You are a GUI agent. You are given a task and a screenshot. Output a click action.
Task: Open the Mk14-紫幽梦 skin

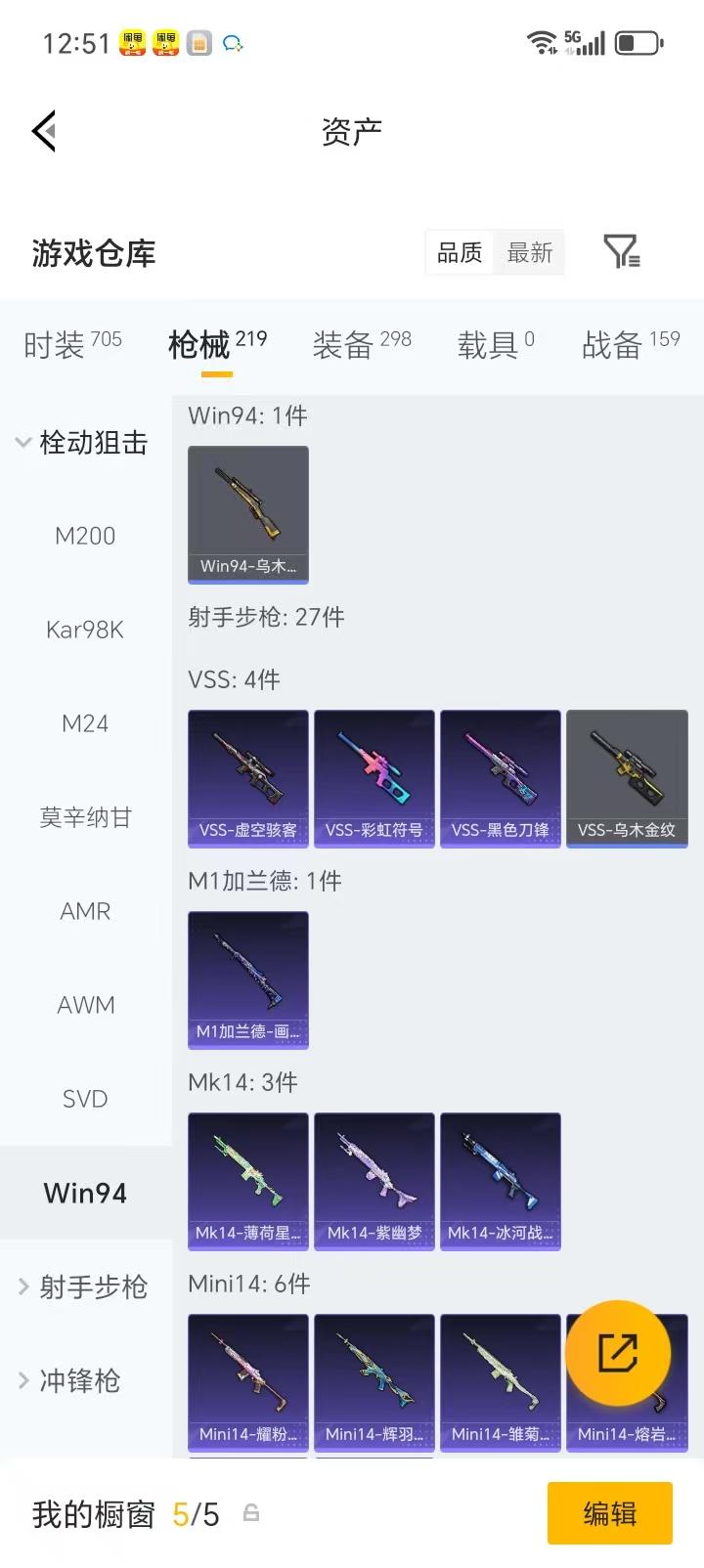coord(374,1181)
